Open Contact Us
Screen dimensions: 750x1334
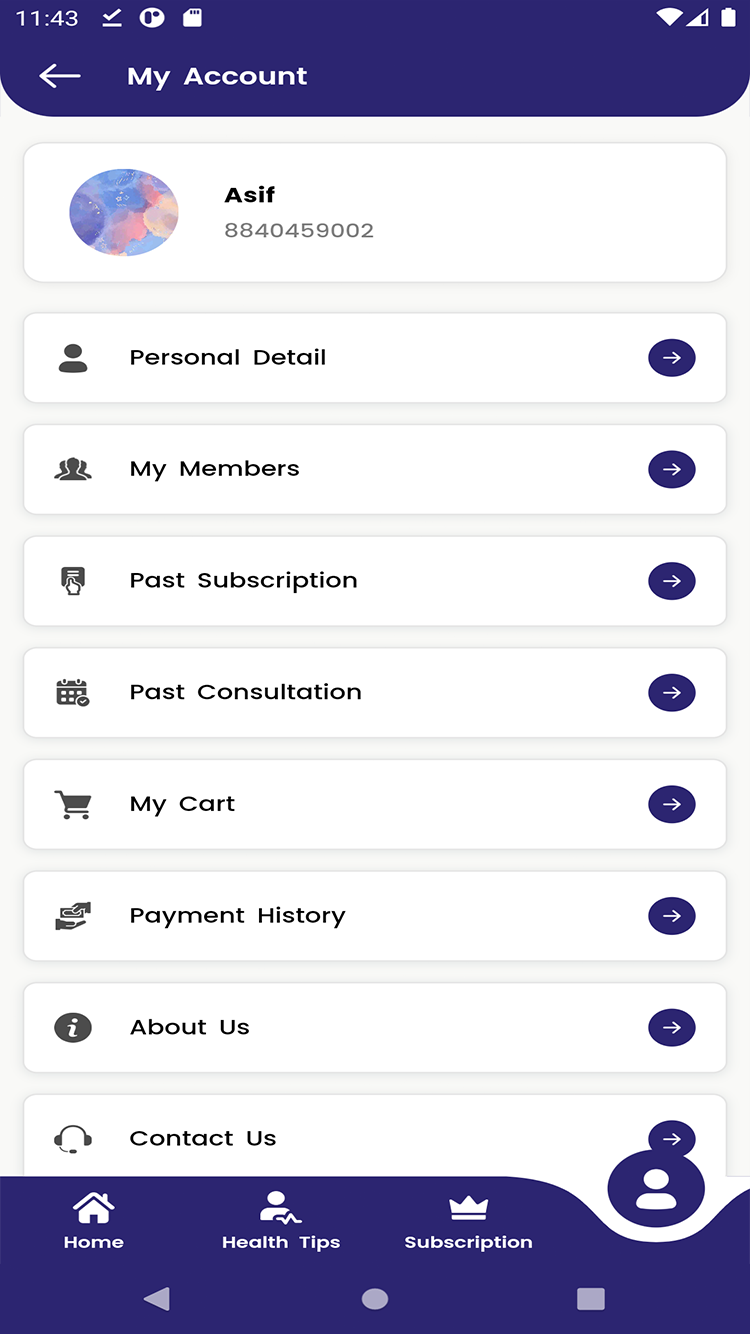[375, 1137]
